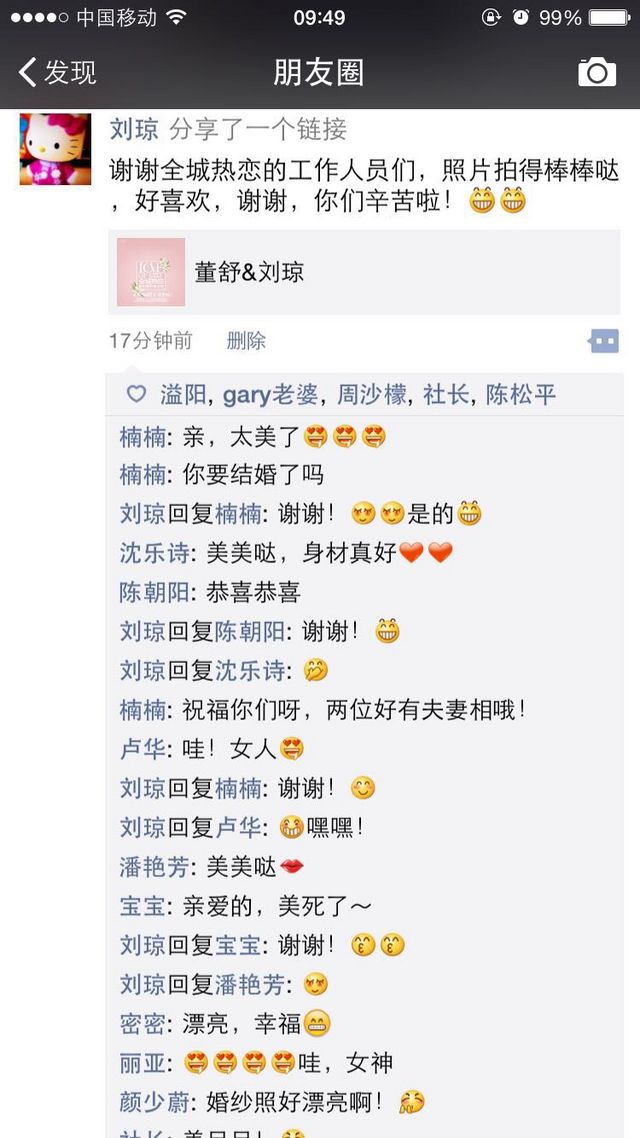Open 潘艳芳's profile from her 美美哒 comment

pyautogui.click(x=154, y=867)
